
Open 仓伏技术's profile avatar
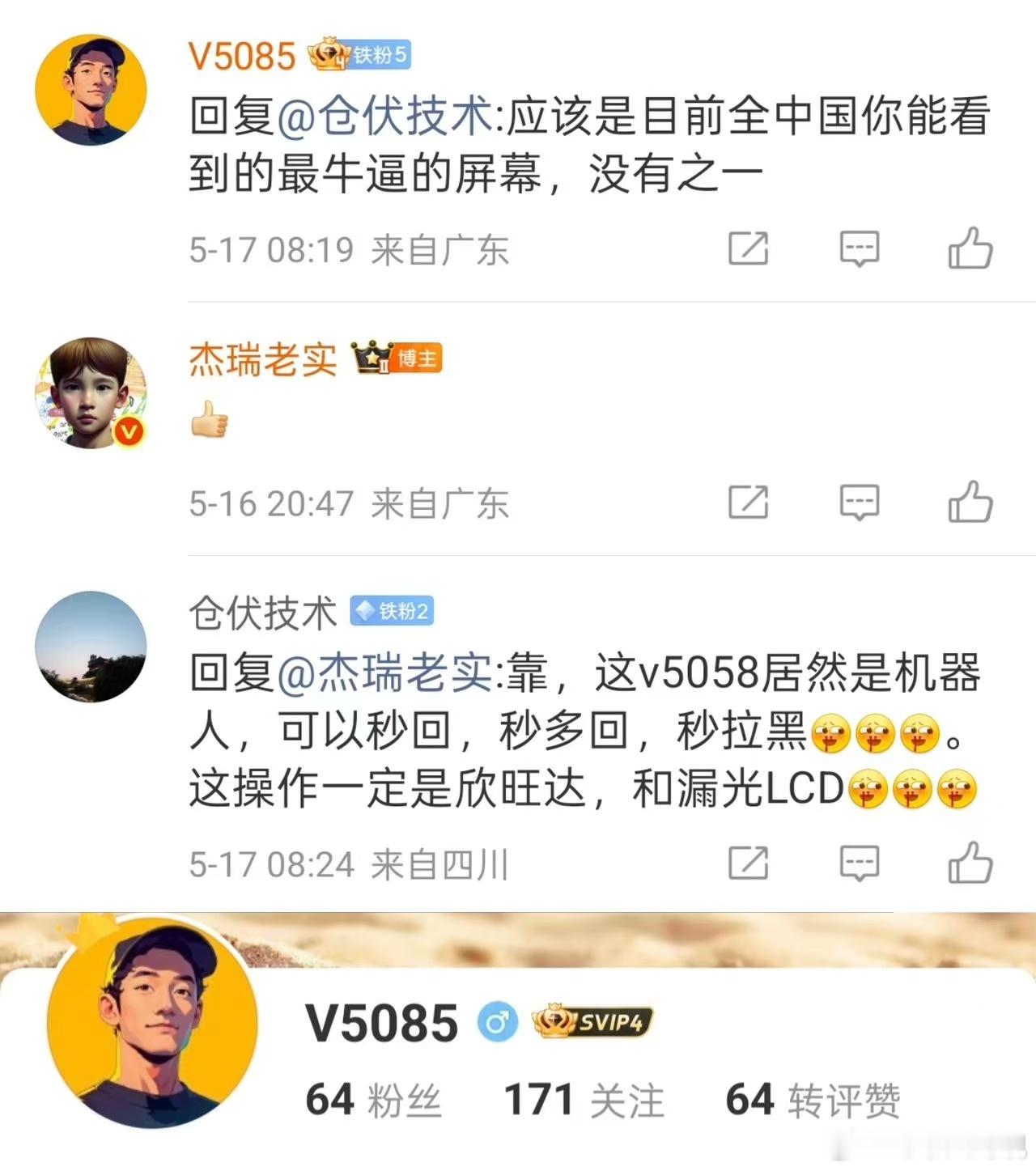coord(91,647)
